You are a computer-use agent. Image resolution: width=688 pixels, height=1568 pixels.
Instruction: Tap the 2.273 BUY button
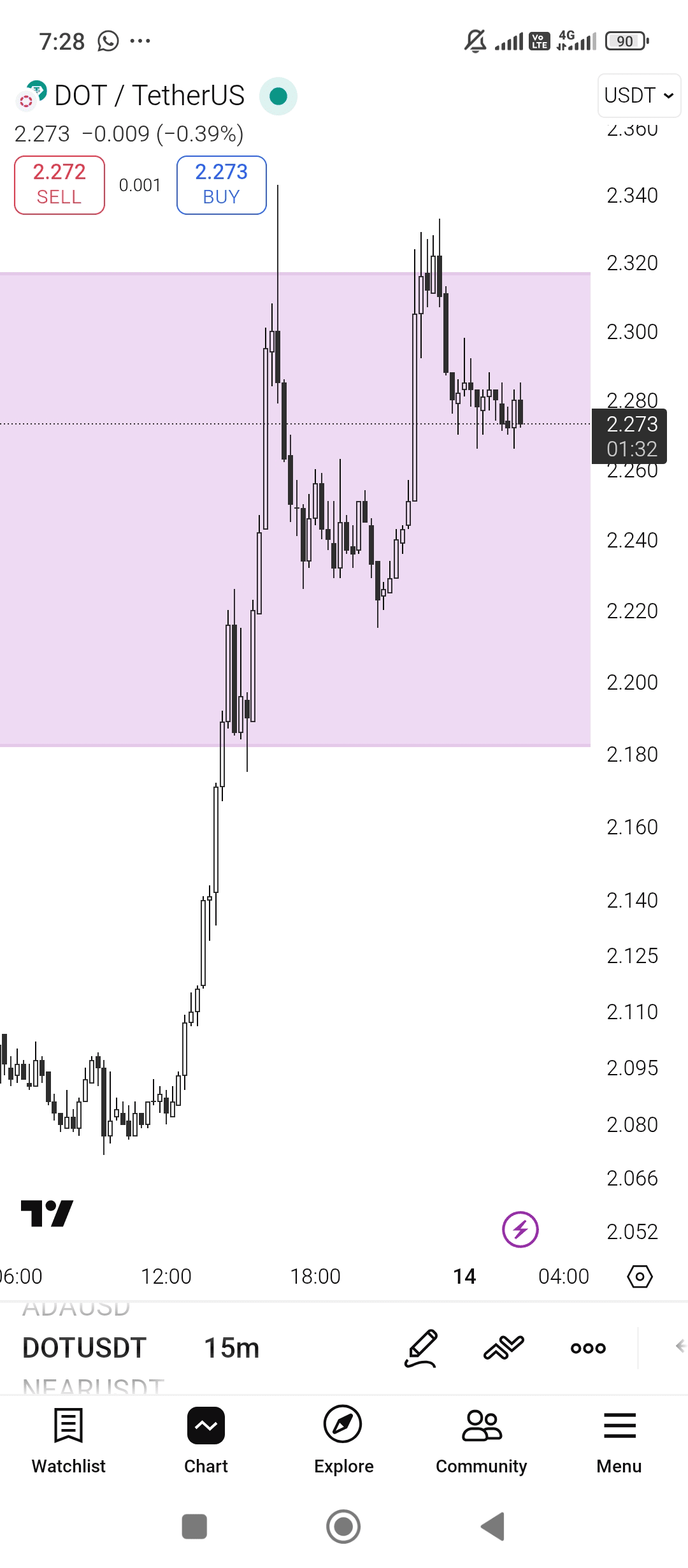pos(221,185)
